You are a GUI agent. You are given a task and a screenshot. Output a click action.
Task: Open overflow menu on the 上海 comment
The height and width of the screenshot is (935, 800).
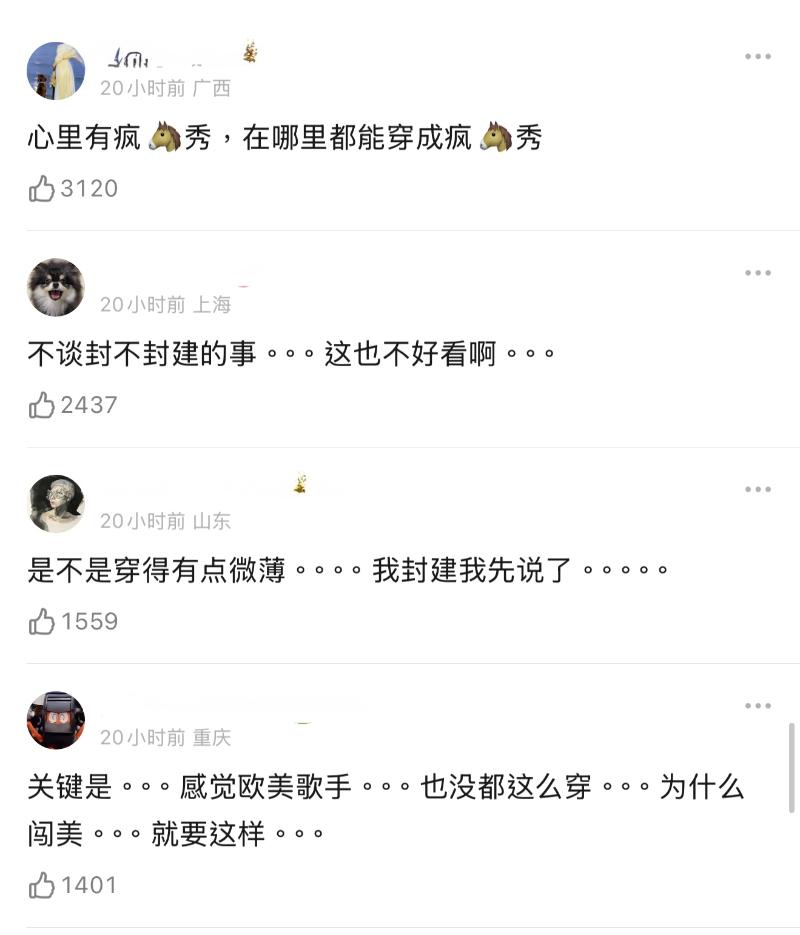click(758, 273)
